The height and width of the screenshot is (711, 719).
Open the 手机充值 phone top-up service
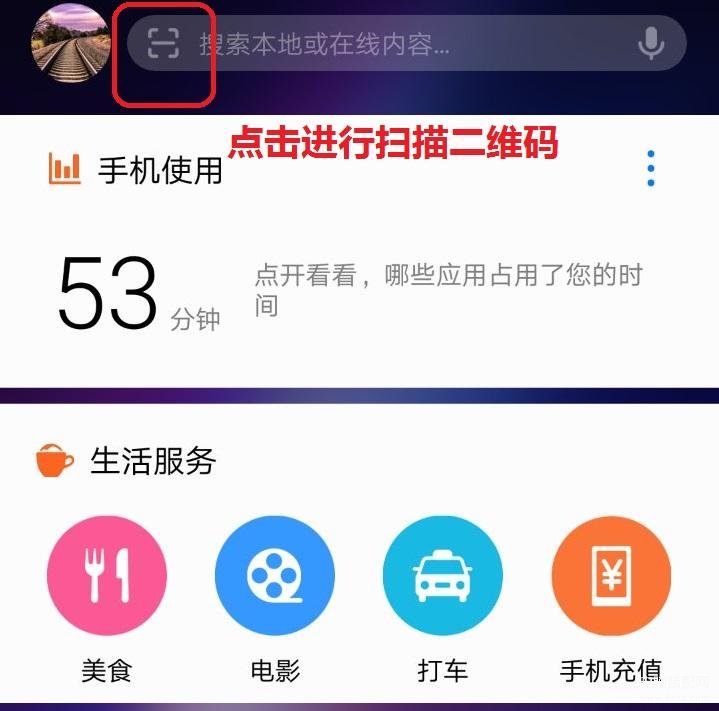coord(611,577)
